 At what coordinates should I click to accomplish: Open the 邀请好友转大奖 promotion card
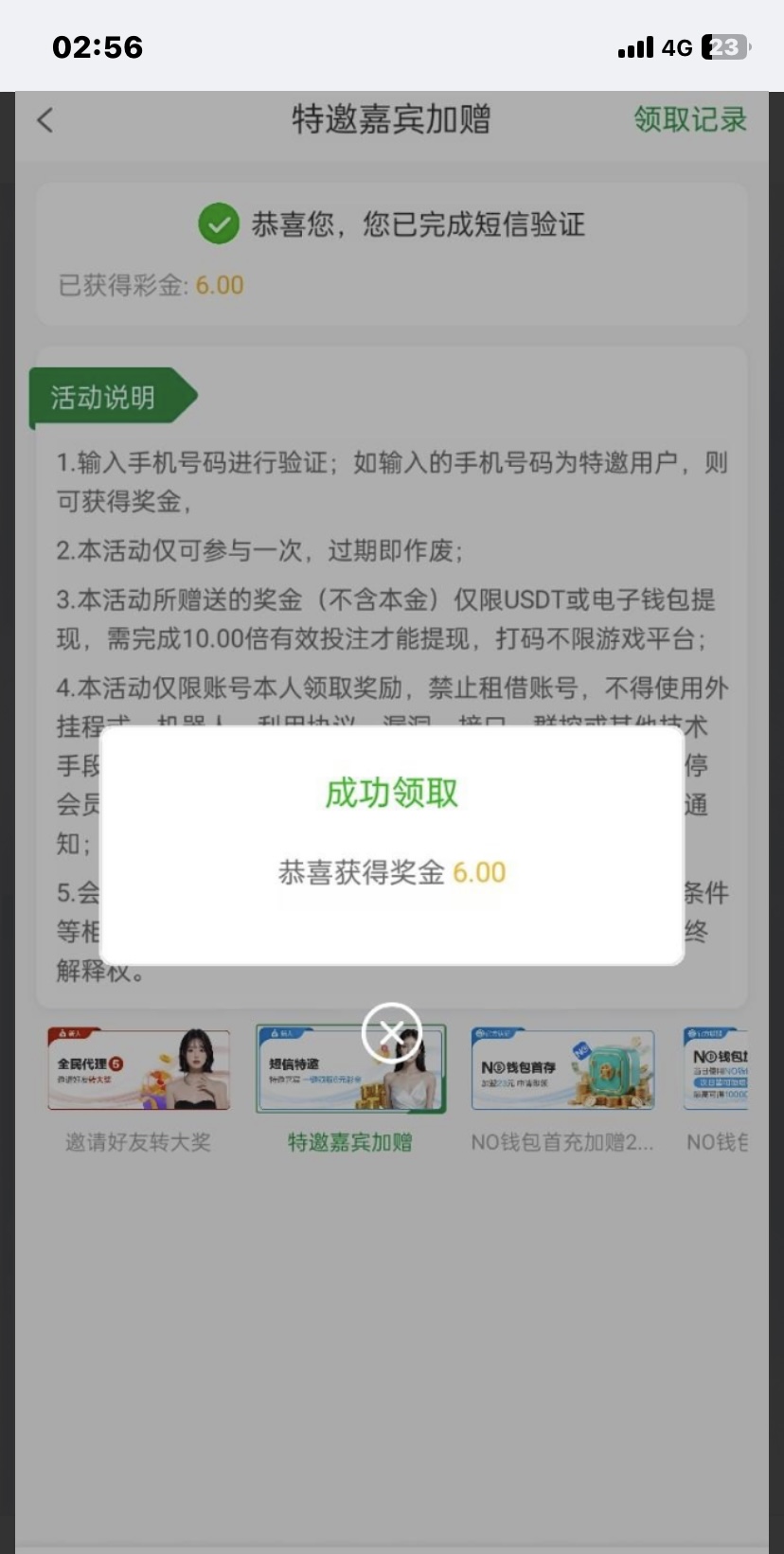point(138,1070)
